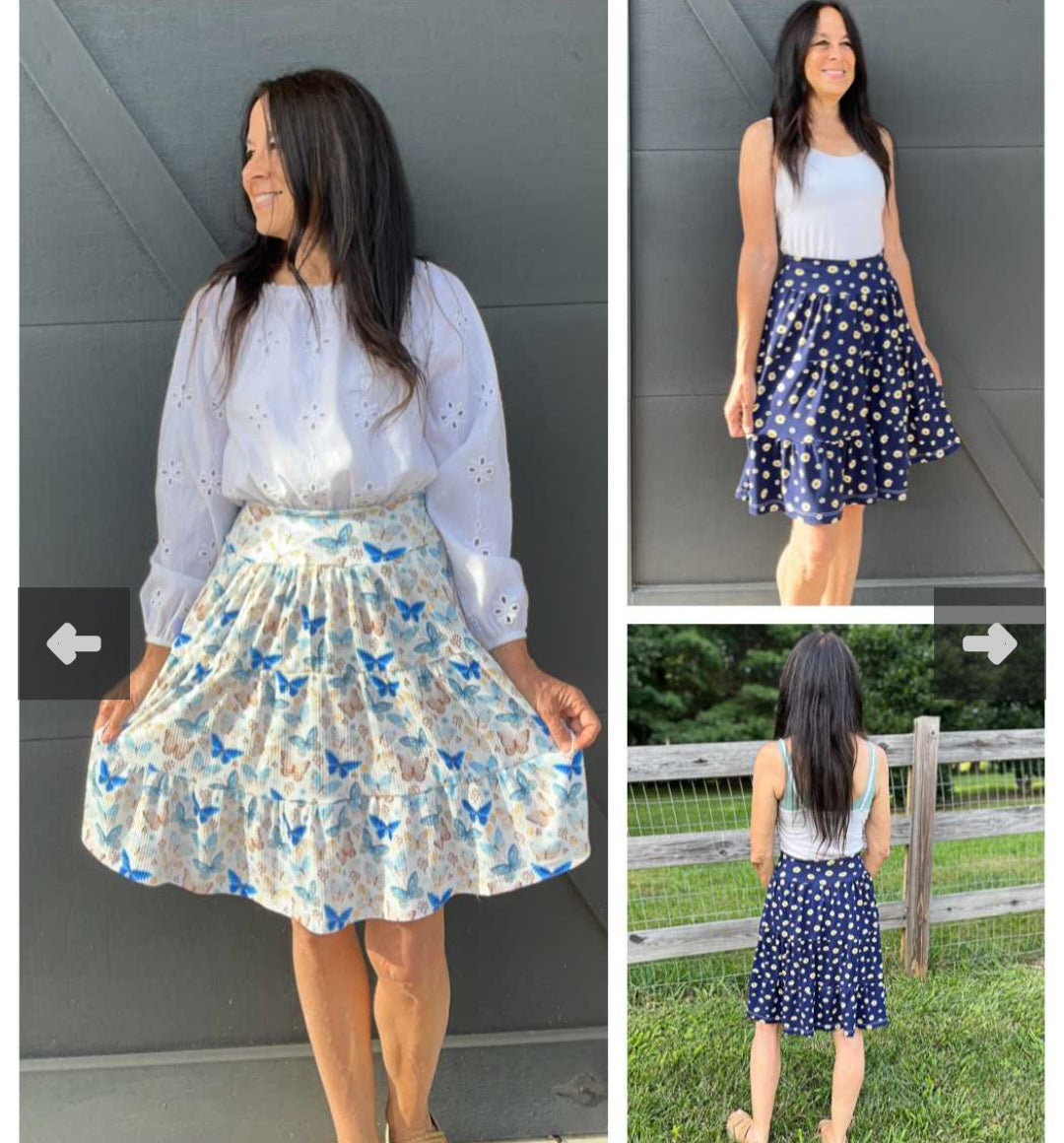Go to the previous product image
The width and height of the screenshot is (1064, 1143).
74,643
